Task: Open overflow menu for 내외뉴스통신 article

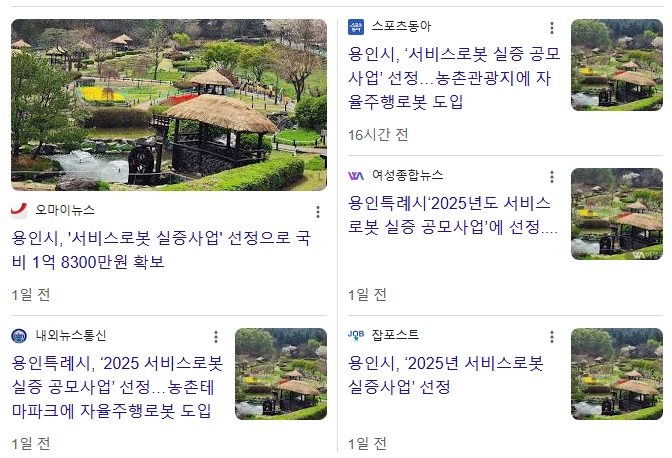Action: point(215,338)
